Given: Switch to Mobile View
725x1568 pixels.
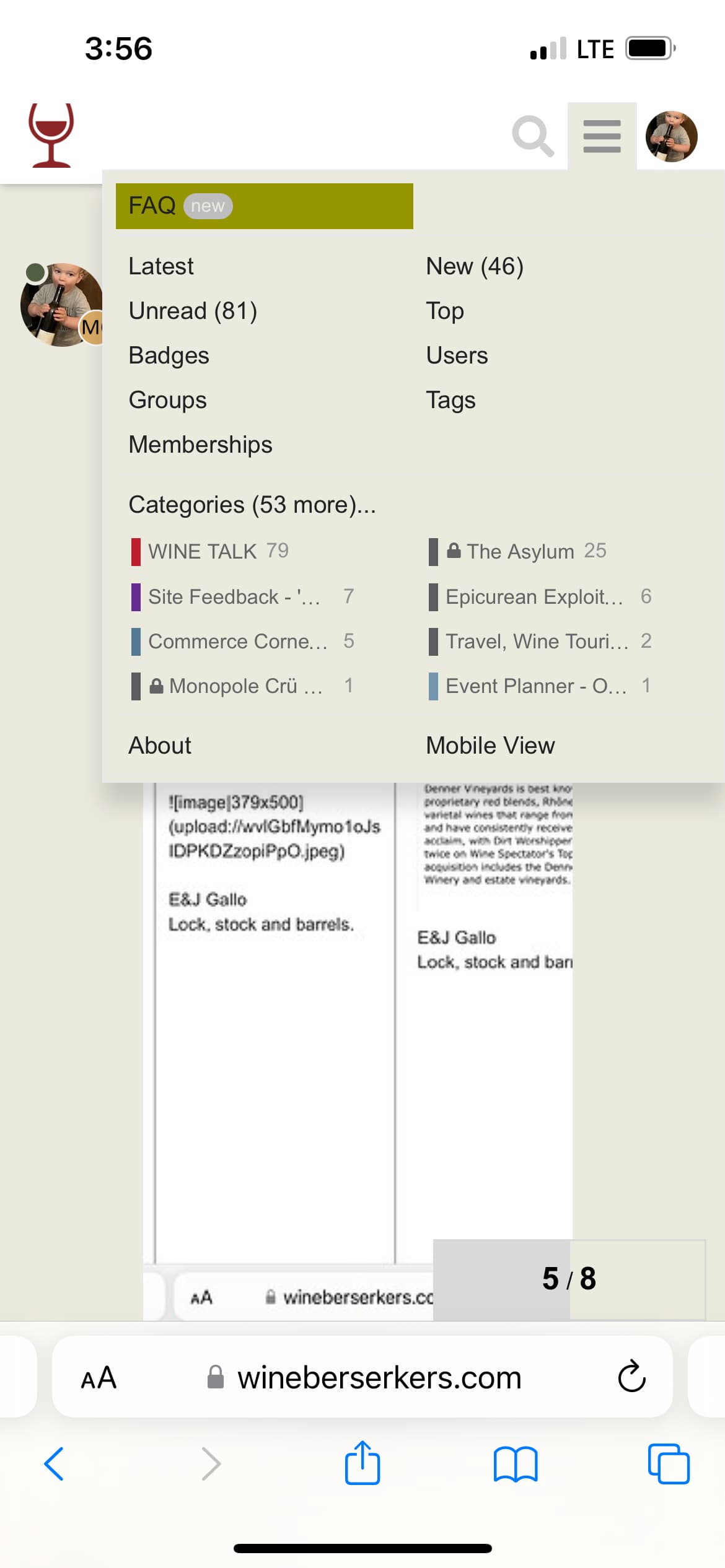Looking at the screenshot, I should click(x=490, y=746).
